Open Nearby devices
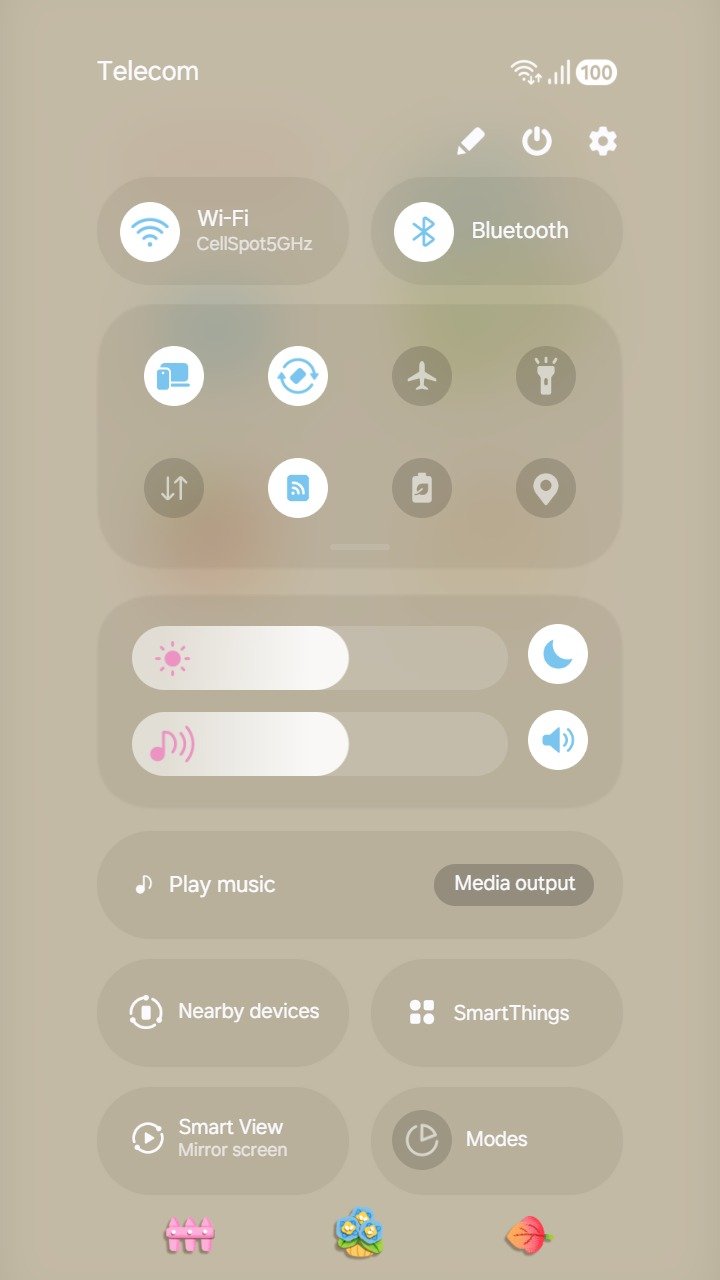Viewport: 720px width, 1280px height. click(223, 1012)
